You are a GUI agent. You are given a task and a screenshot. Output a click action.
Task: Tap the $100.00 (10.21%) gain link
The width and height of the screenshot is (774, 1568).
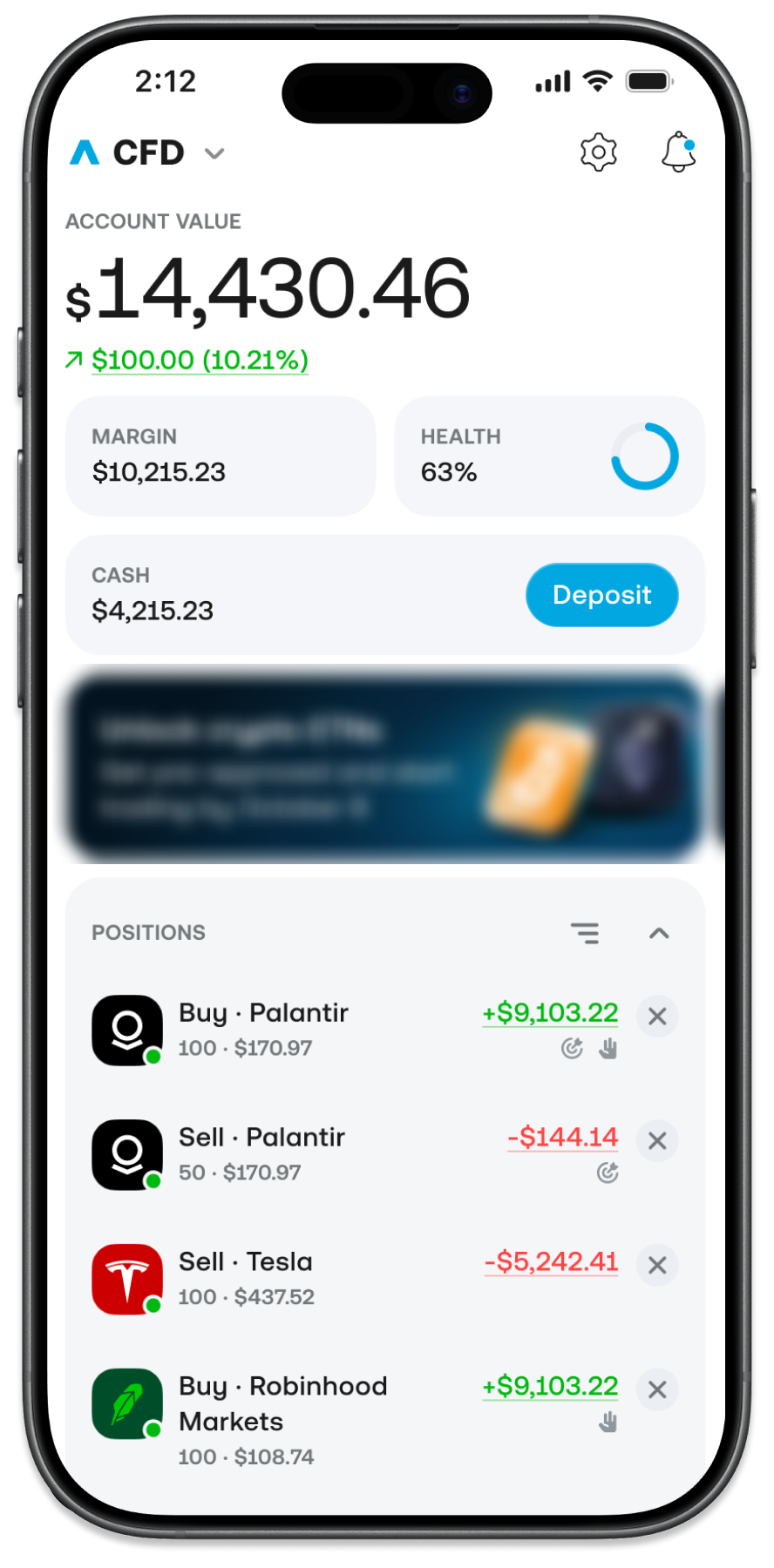pyautogui.click(x=200, y=360)
